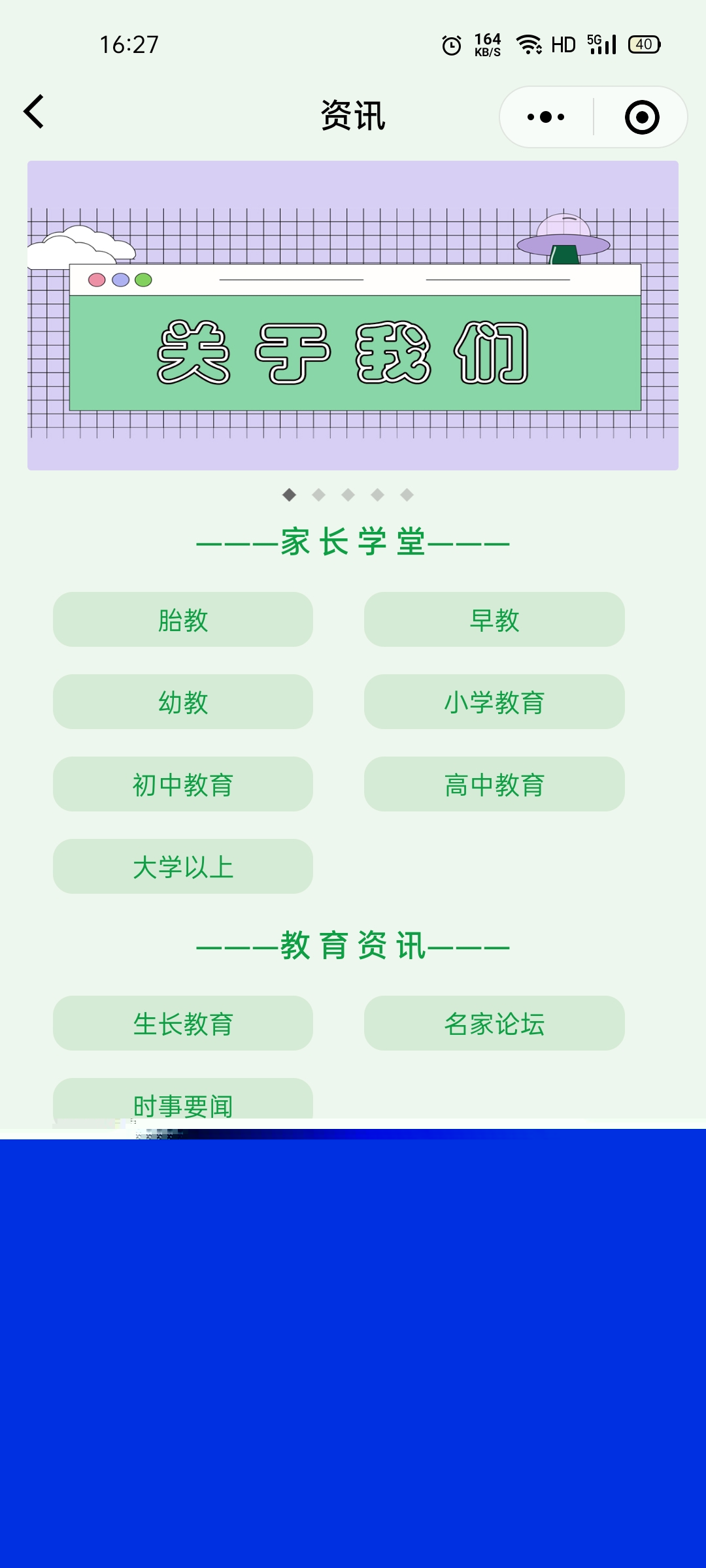Open 小学教育 articles
Screen dimensions: 706x1568
(x=494, y=702)
